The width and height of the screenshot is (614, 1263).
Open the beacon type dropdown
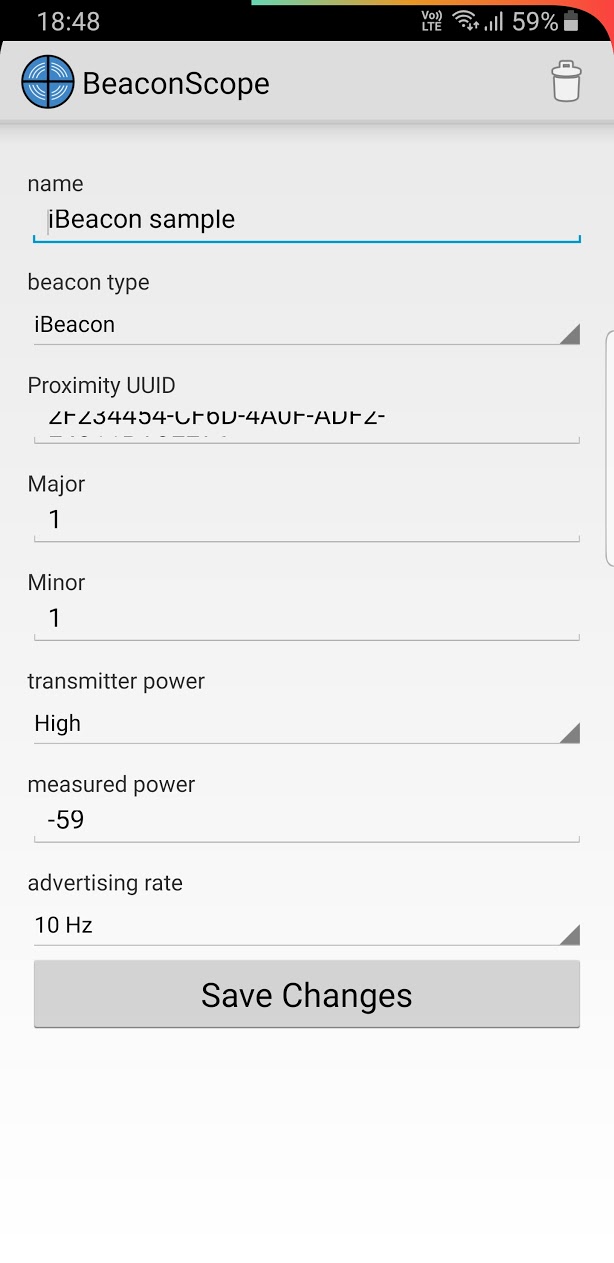[x=306, y=325]
